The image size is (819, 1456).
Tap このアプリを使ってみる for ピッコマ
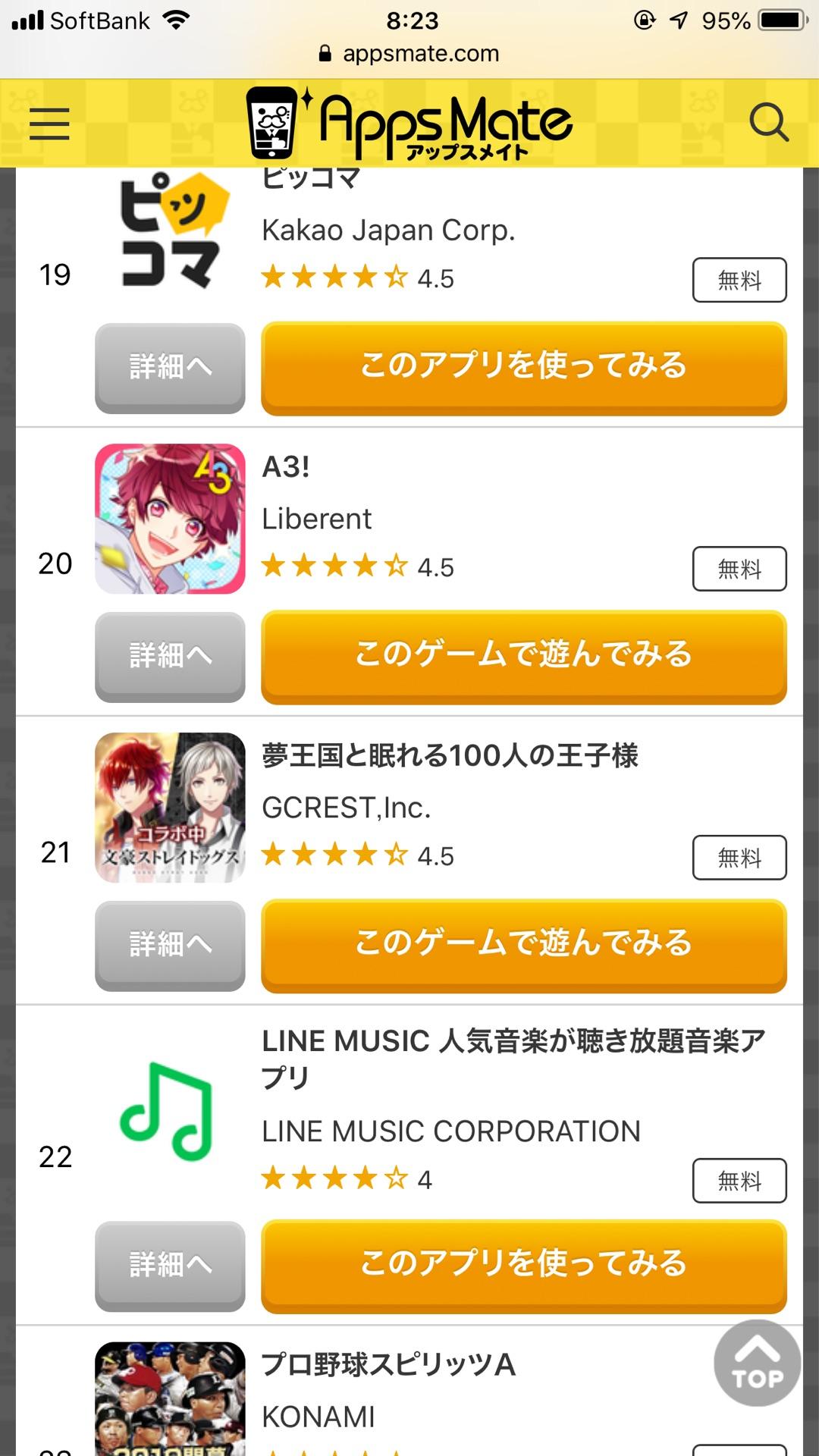point(523,367)
